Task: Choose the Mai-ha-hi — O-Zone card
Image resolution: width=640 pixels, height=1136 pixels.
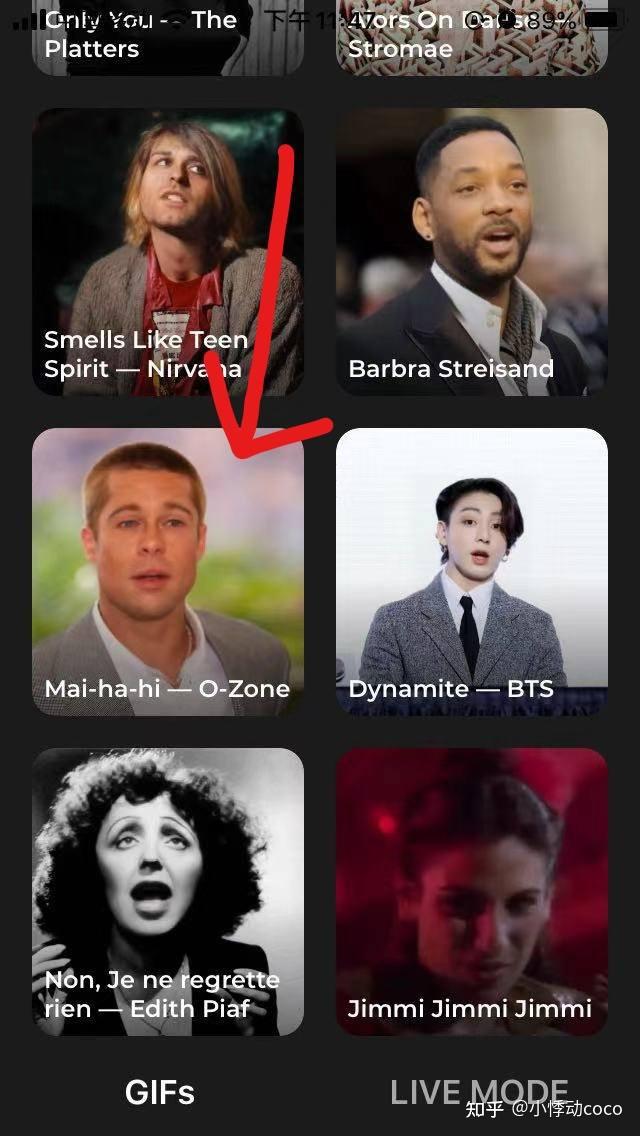Action: click(x=168, y=572)
